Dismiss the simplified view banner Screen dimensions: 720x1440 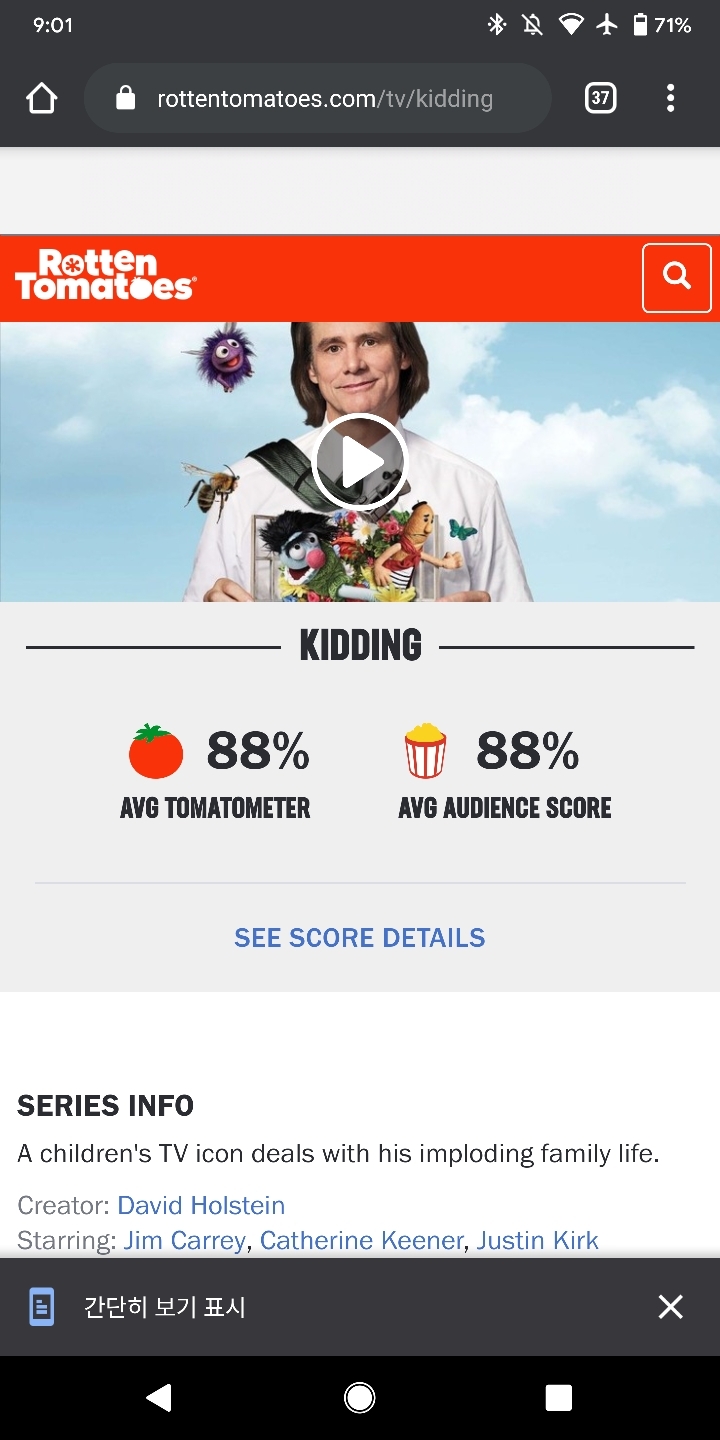click(670, 1307)
